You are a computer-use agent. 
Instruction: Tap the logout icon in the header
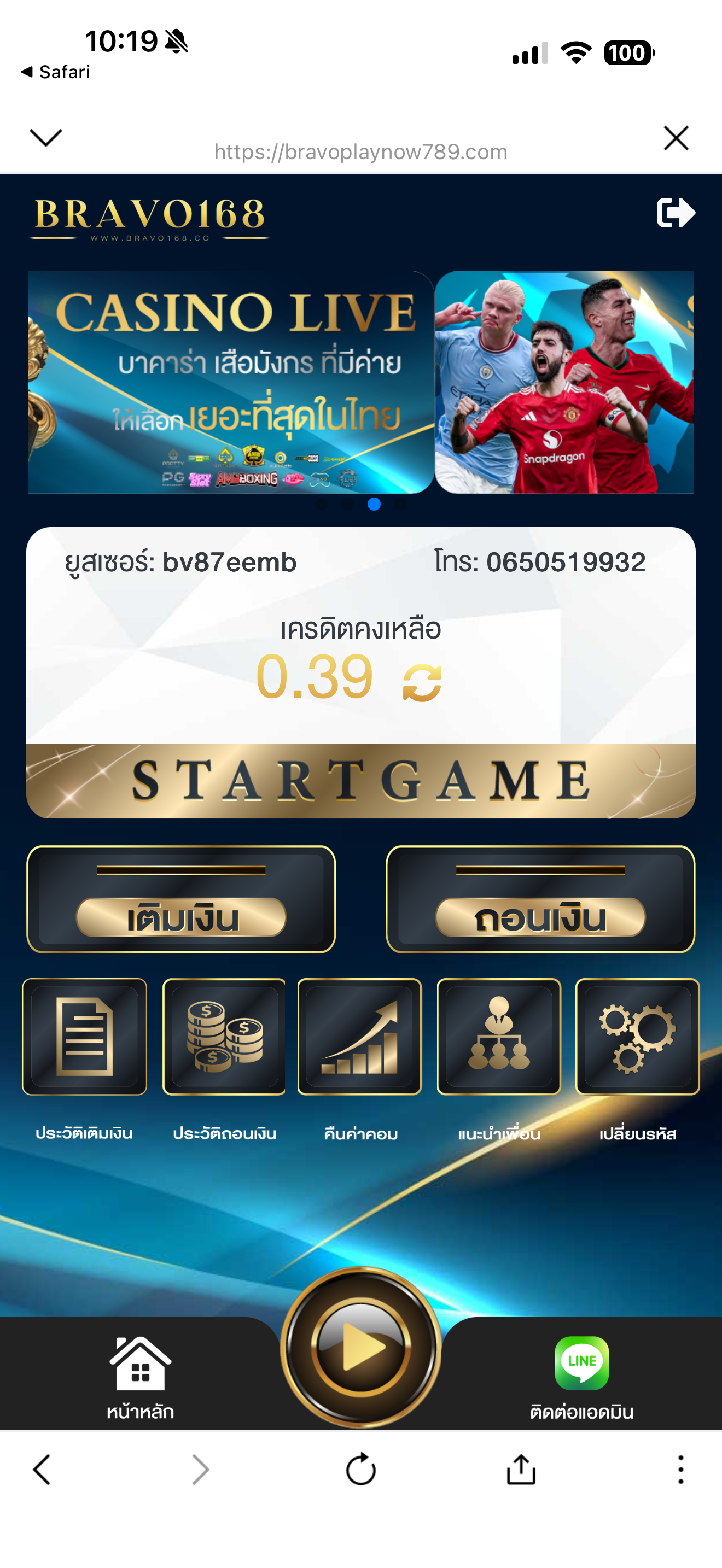pyautogui.click(x=675, y=213)
